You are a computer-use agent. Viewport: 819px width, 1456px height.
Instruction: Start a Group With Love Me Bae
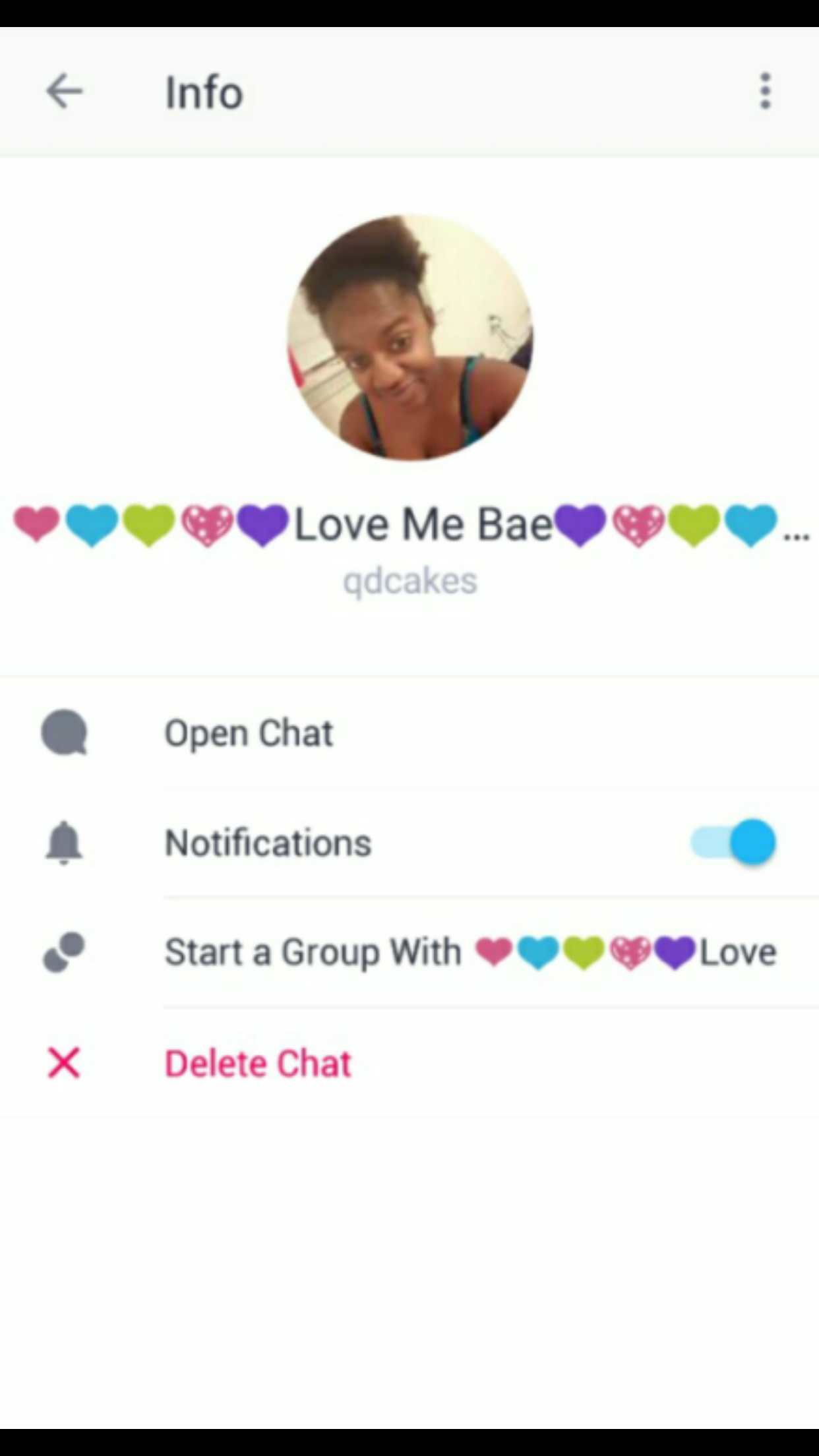470,952
